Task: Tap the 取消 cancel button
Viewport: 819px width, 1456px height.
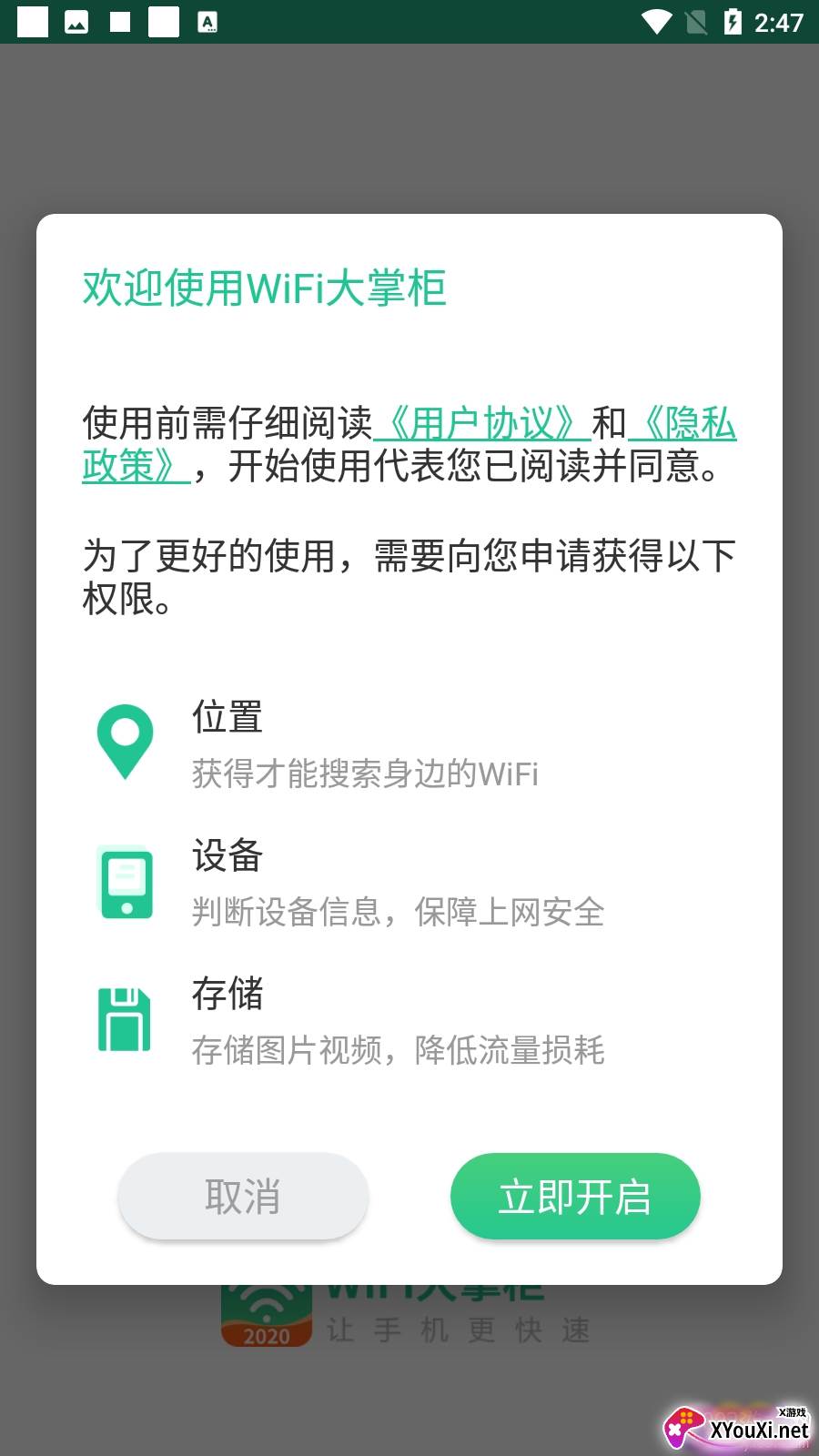Action: click(242, 1197)
